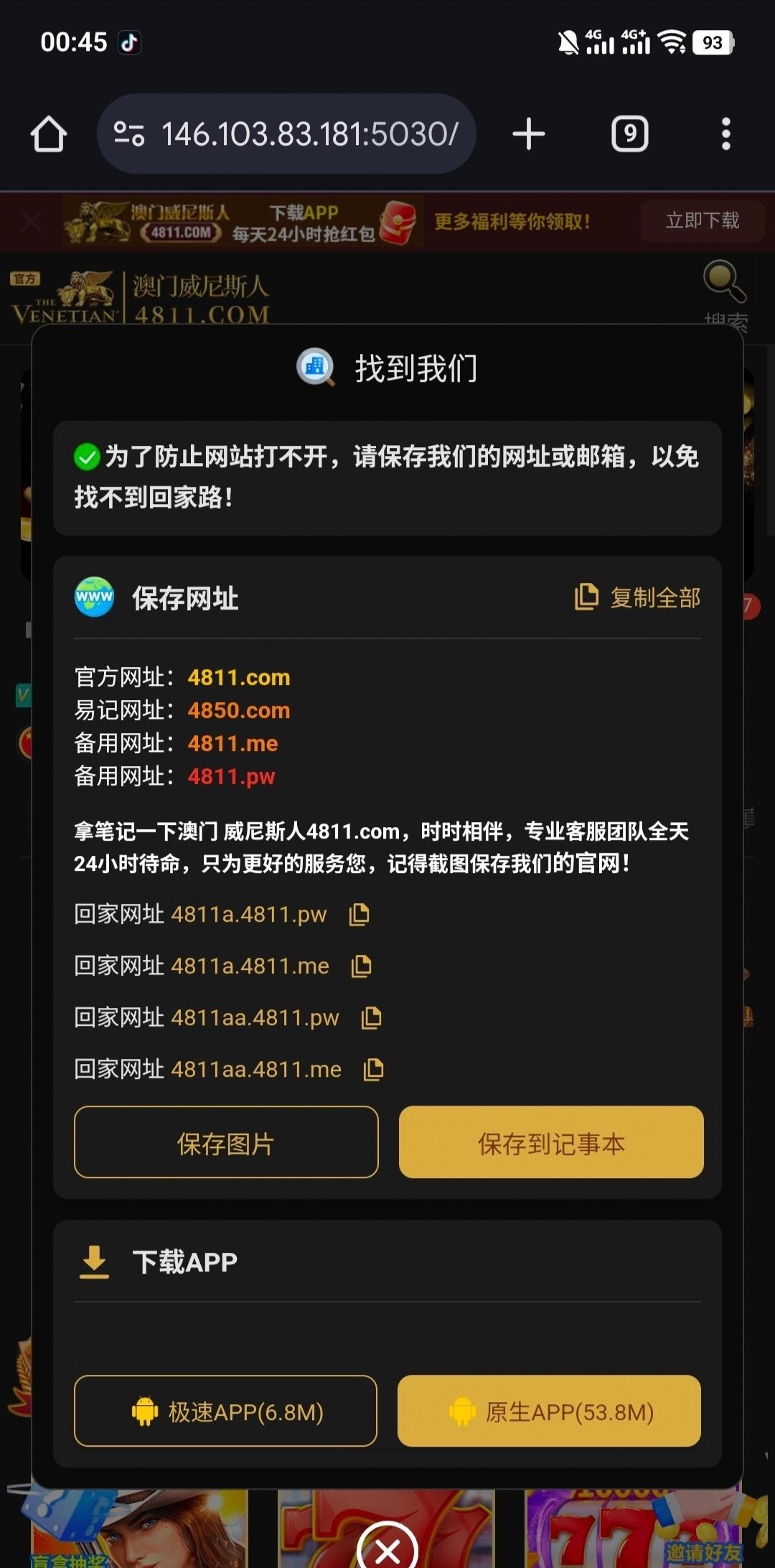Image resolution: width=775 pixels, height=1568 pixels.
Task: Copy the address 4811aa.4811.me
Action: tap(373, 1070)
